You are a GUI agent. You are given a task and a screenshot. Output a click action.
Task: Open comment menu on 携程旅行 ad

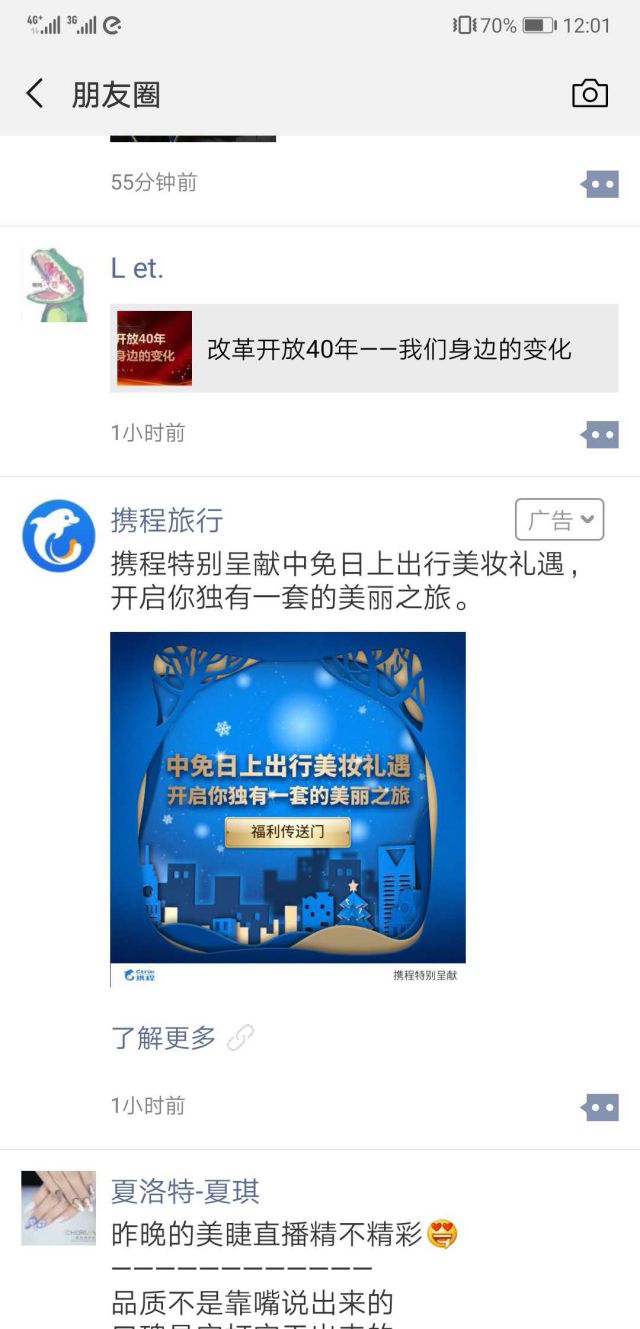click(x=600, y=1107)
